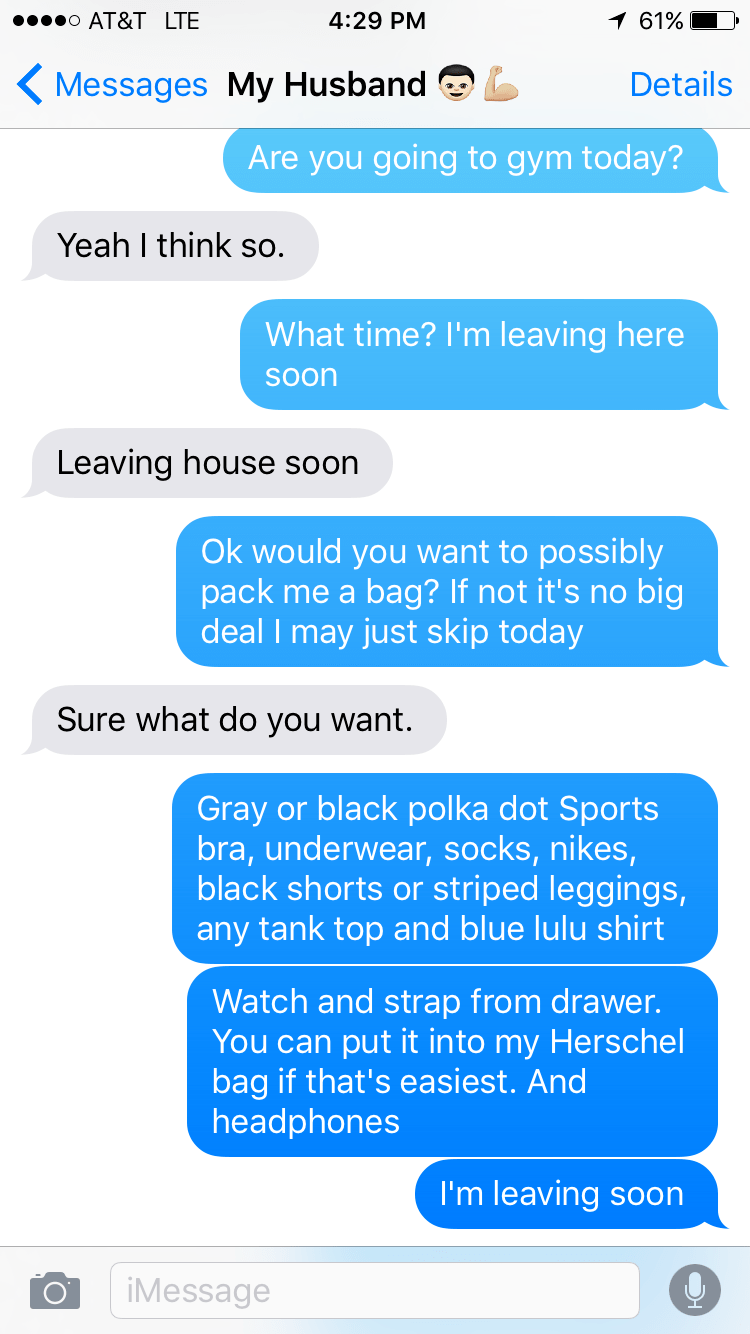The width and height of the screenshot is (750, 1334).
Task: Open conversation Details
Action: (x=680, y=85)
